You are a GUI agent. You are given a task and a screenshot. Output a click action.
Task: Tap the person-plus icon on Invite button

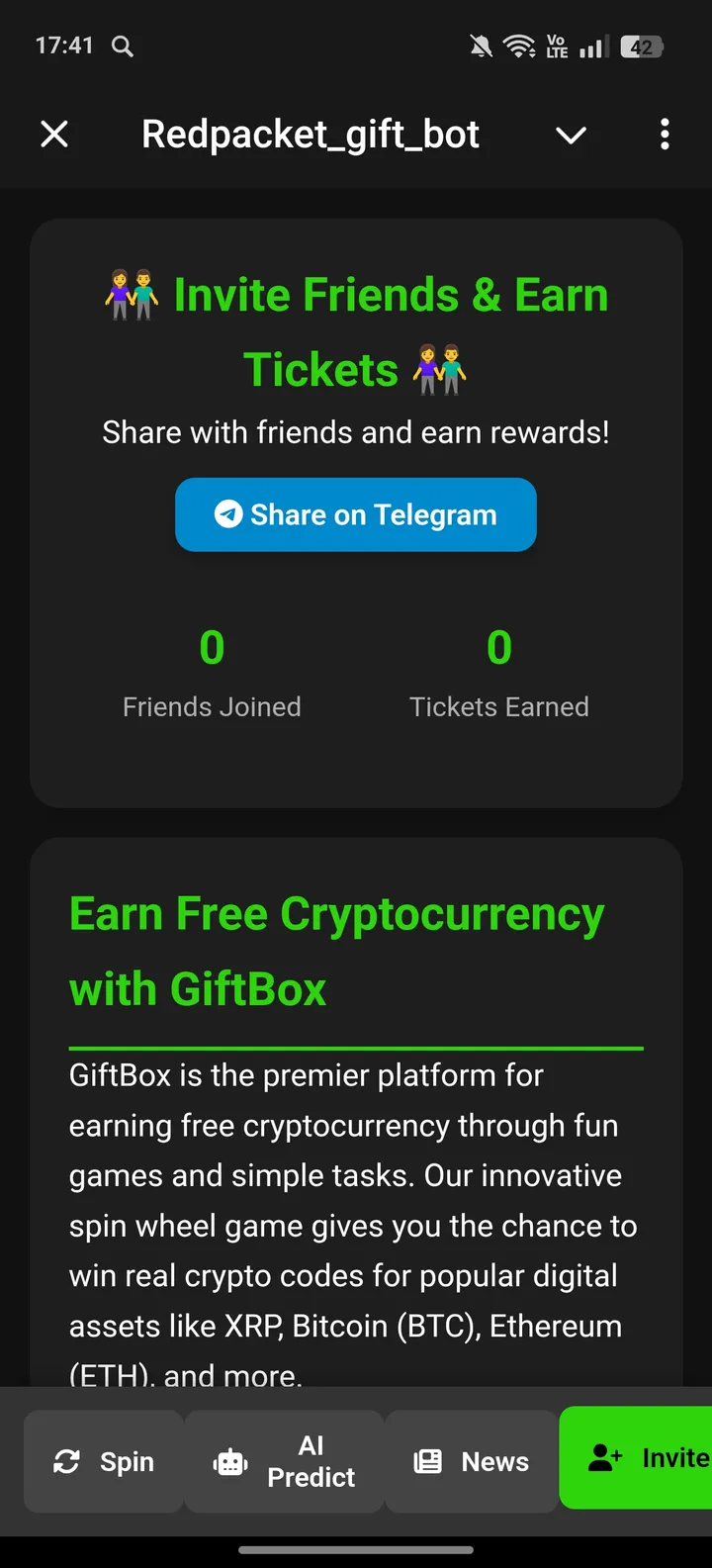tap(604, 1458)
